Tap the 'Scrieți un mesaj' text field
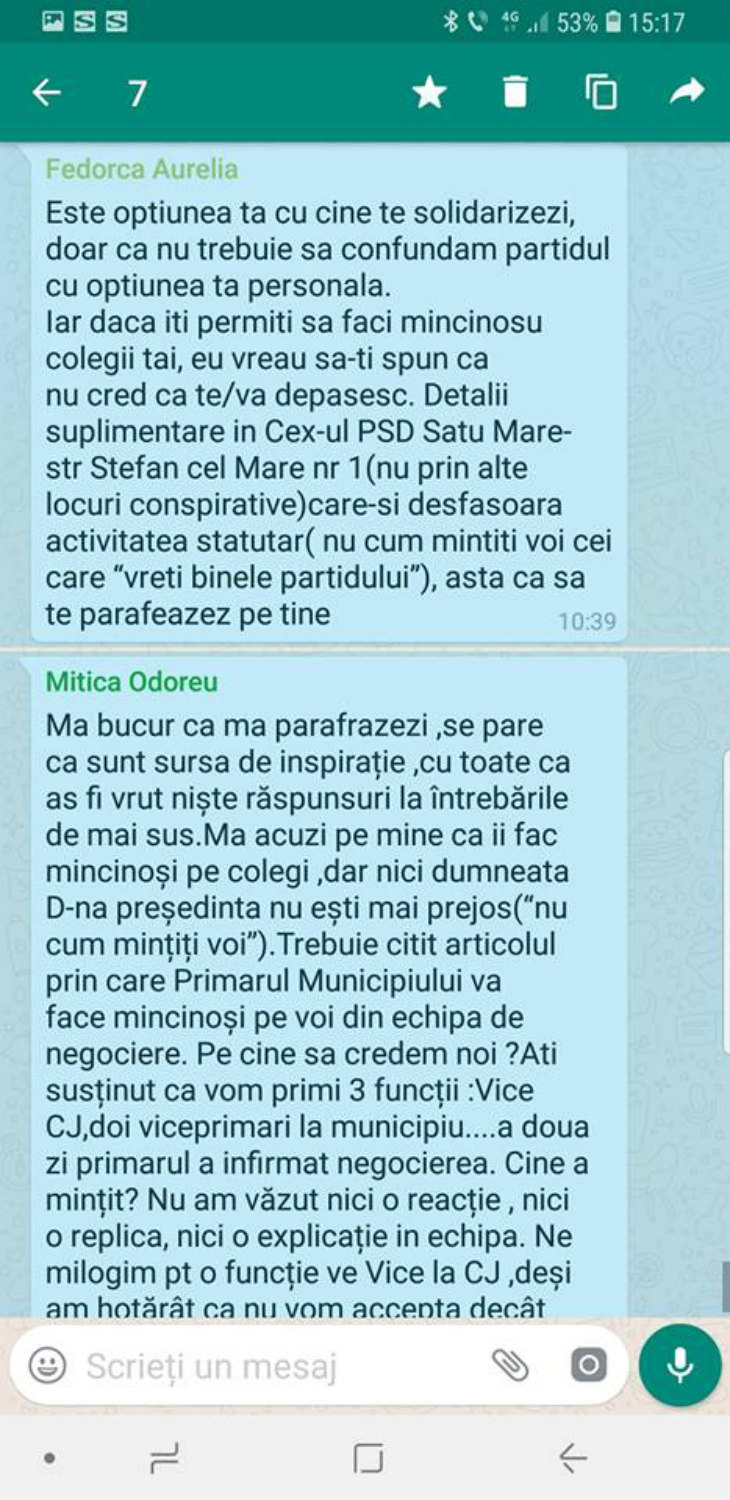Screen dimensions: 730x1500 click(x=270, y=1365)
